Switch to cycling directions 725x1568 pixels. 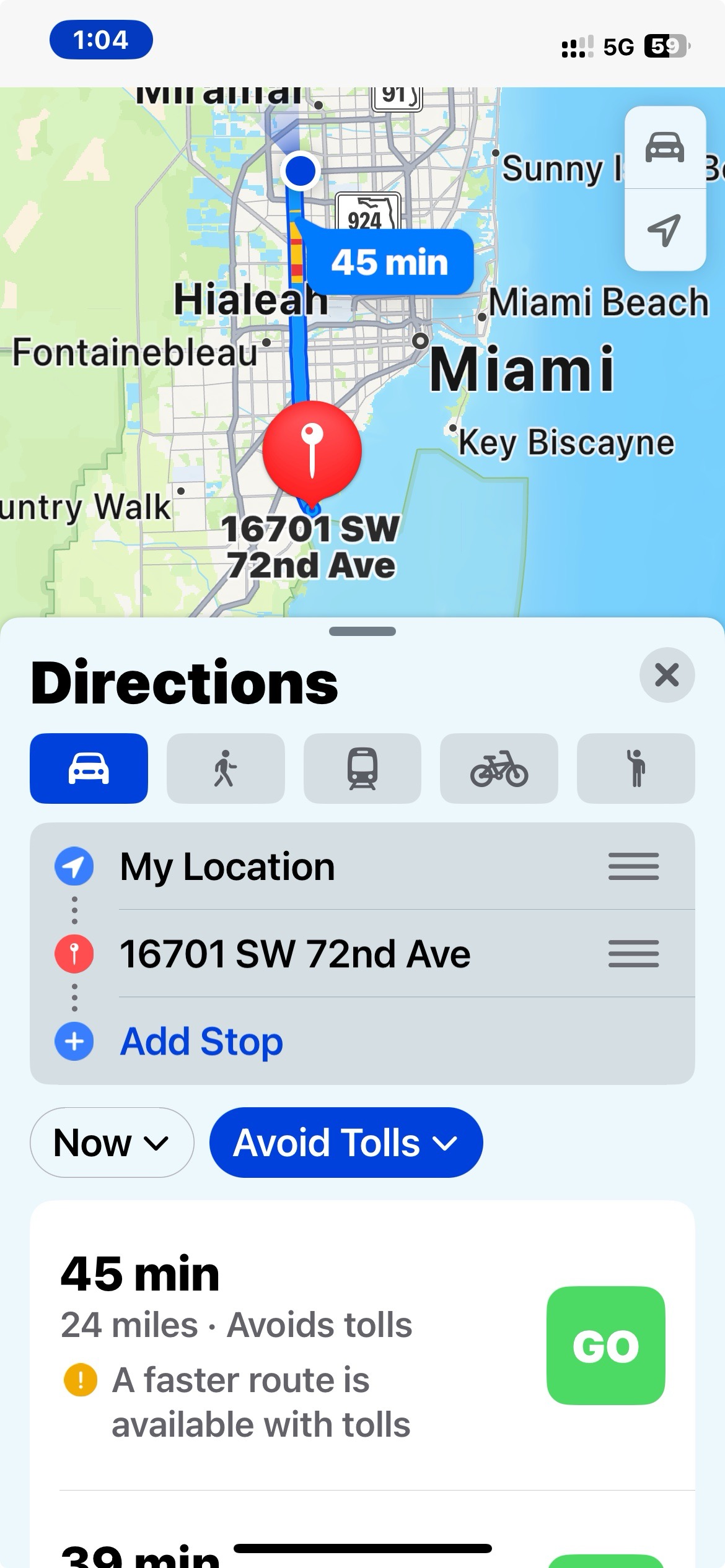tap(499, 768)
